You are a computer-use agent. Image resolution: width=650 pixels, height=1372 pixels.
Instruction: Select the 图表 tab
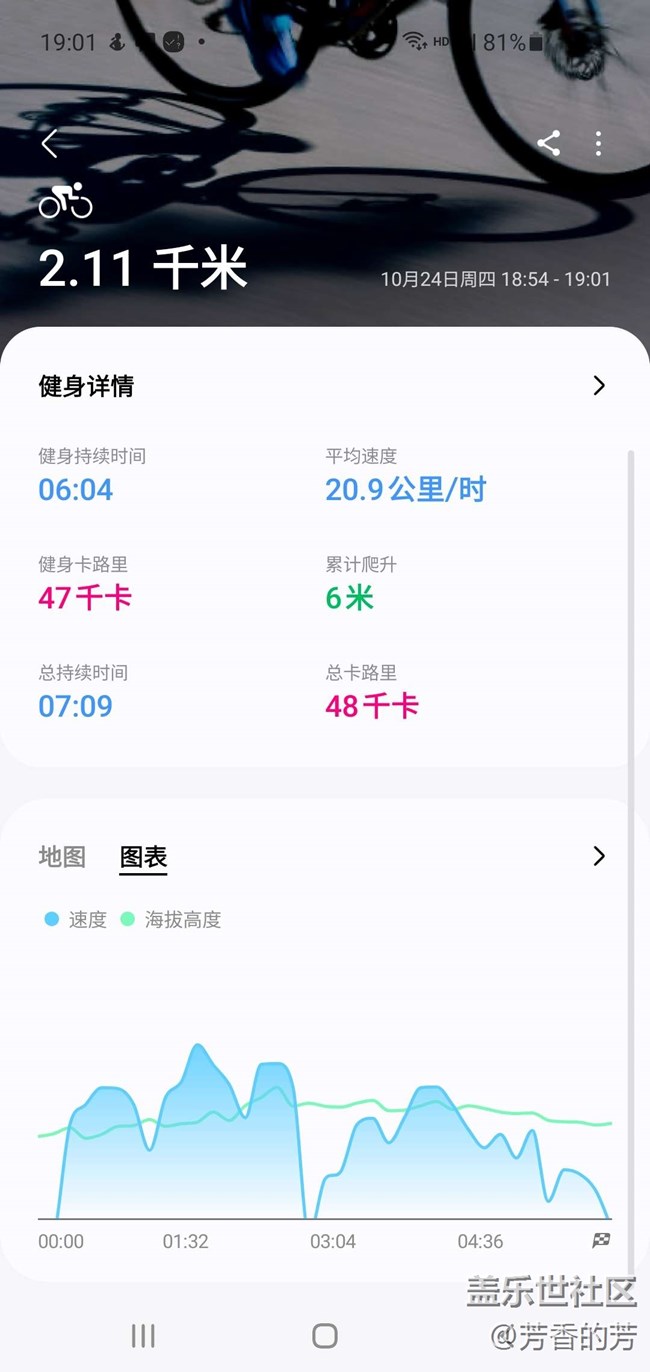(143, 857)
